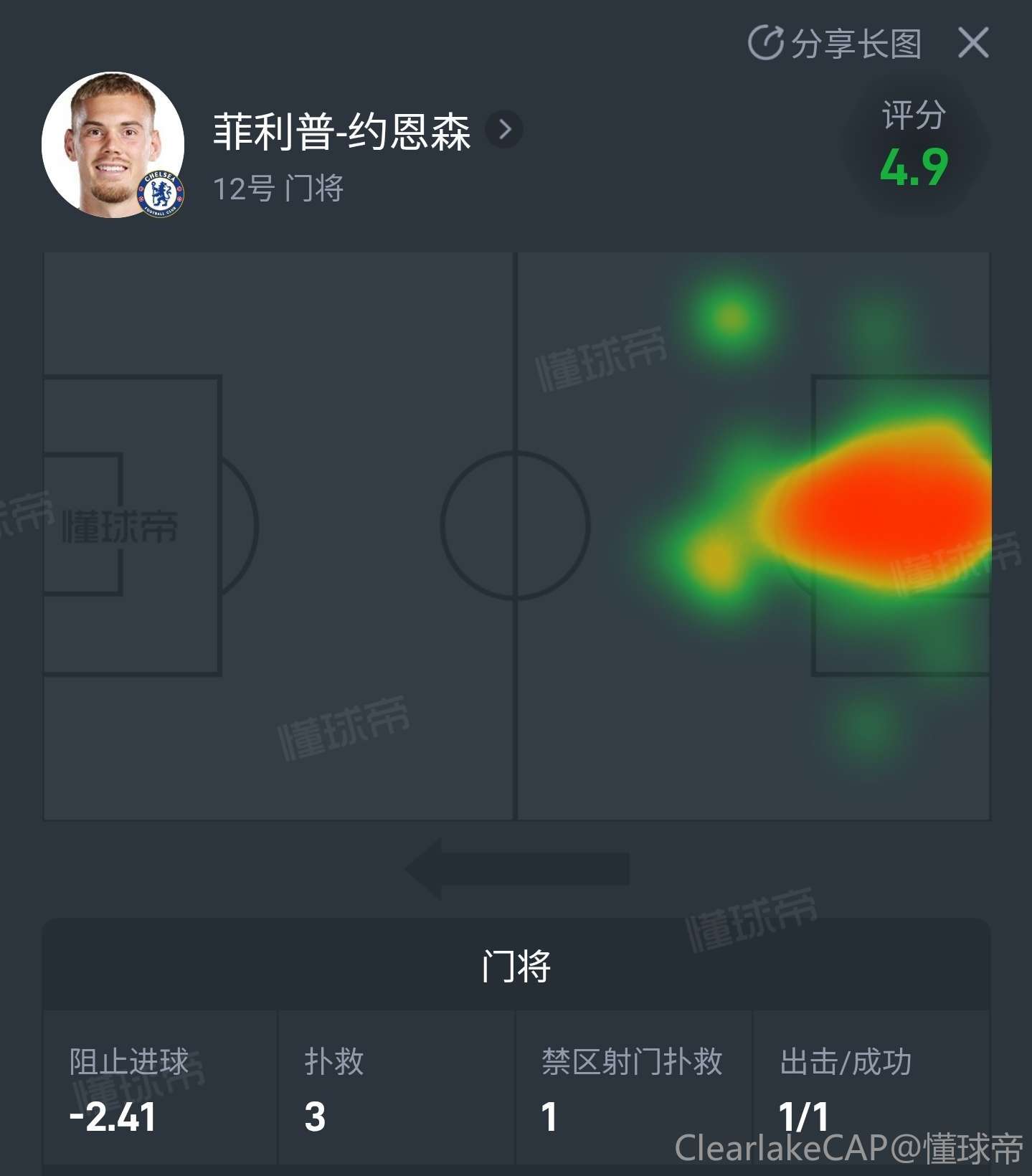
Task: Tap 菲利普-约恩森's avatar photo
Action: coord(113,144)
